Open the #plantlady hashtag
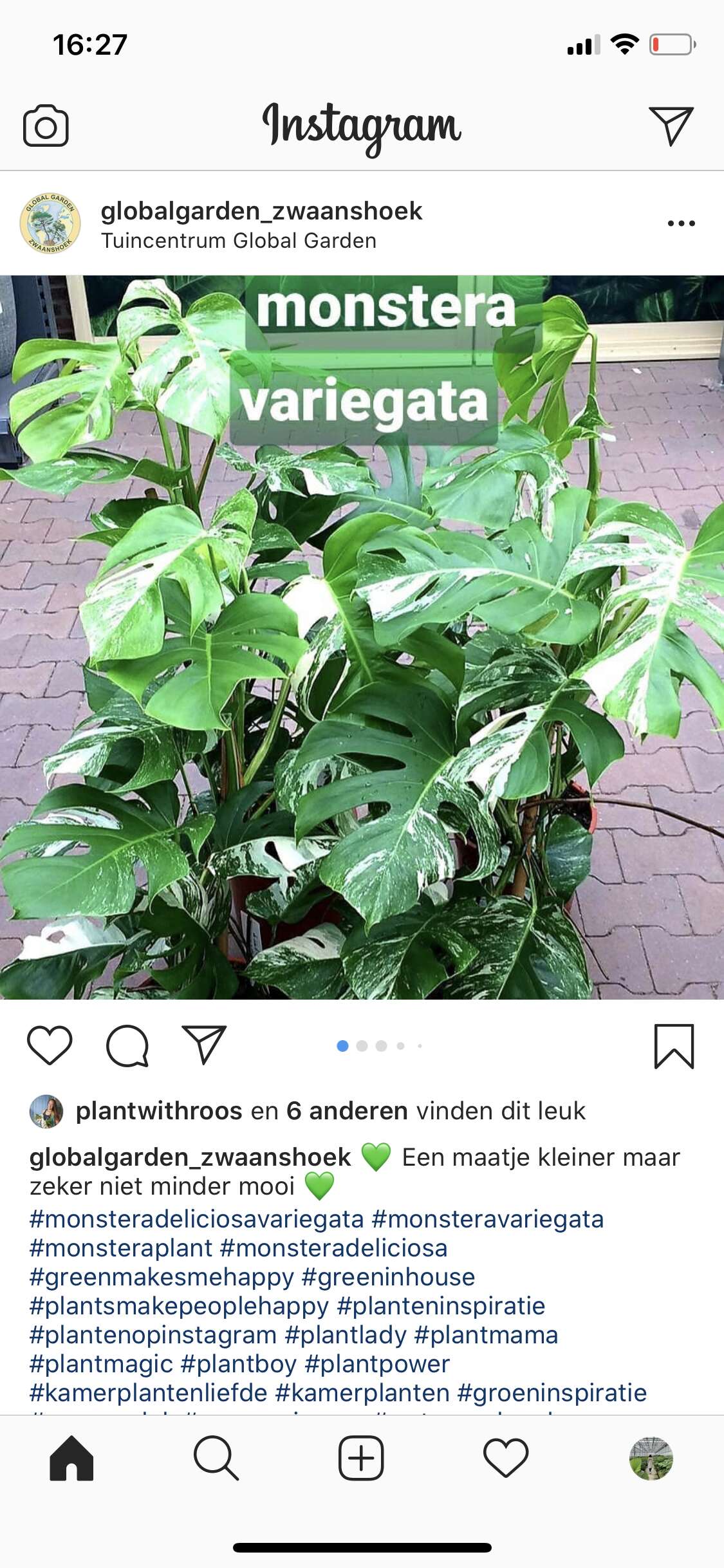724x1568 pixels. click(346, 1335)
